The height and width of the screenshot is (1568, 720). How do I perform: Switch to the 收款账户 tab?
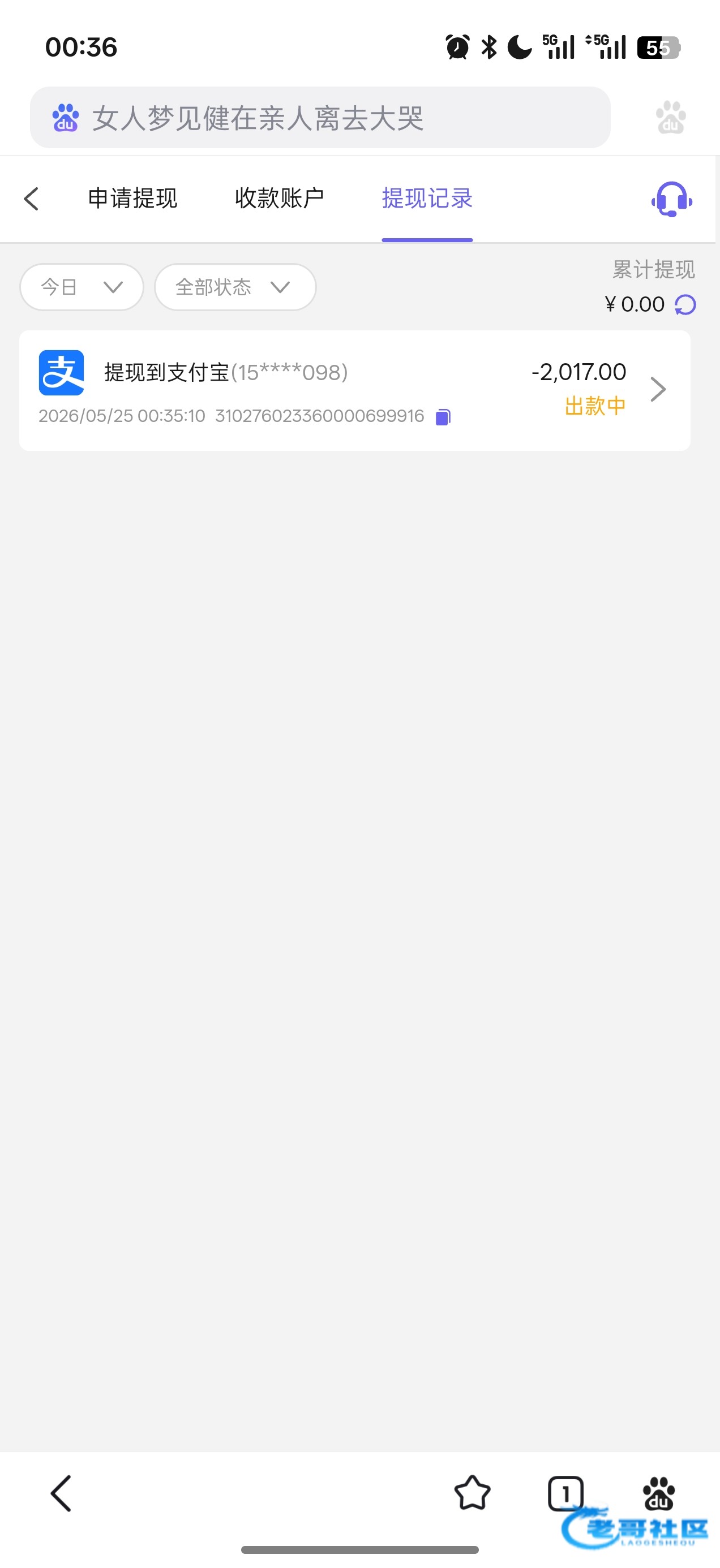[280, 199]
